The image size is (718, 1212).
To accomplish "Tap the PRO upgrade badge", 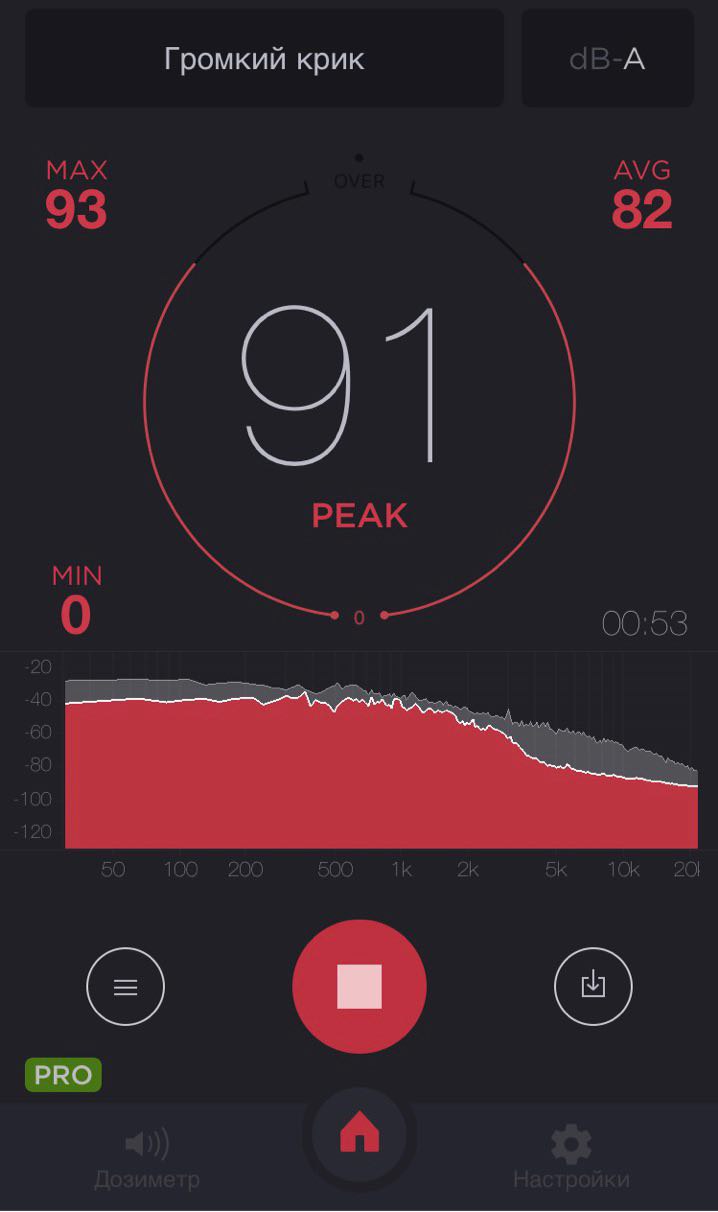I will click(x=63, y=1075).
